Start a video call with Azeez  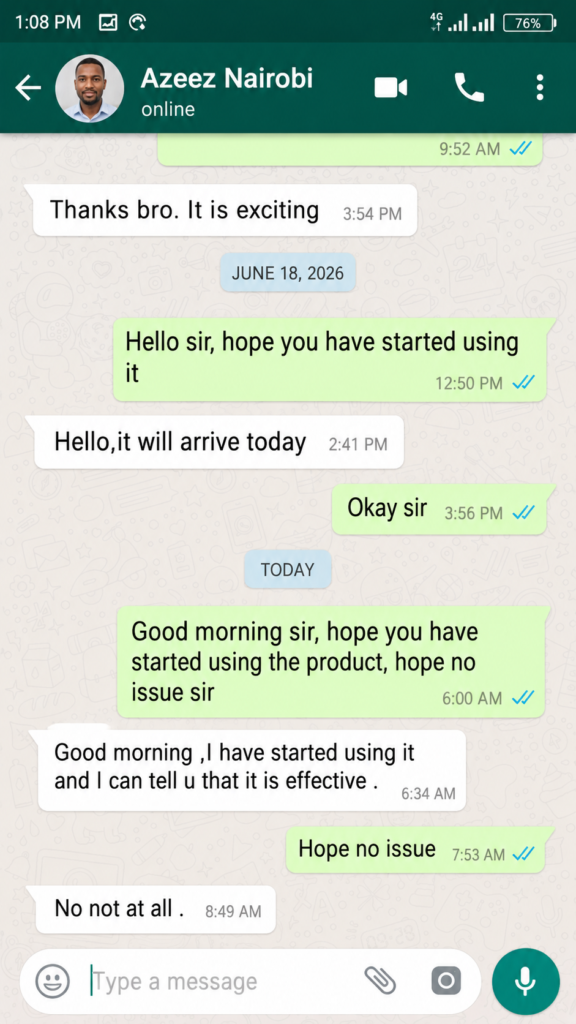click(x=391, y=88)
